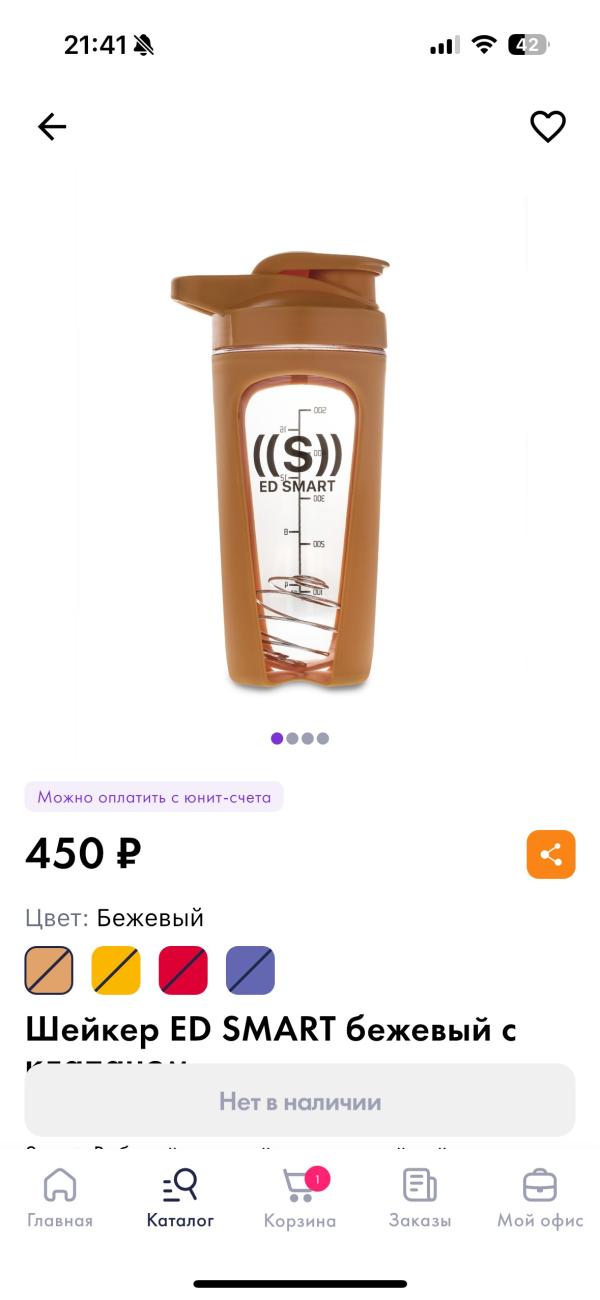Tap the Нет в наличии button
The width and height of the screenshot is (600, 1300).
pos(300,1101)
